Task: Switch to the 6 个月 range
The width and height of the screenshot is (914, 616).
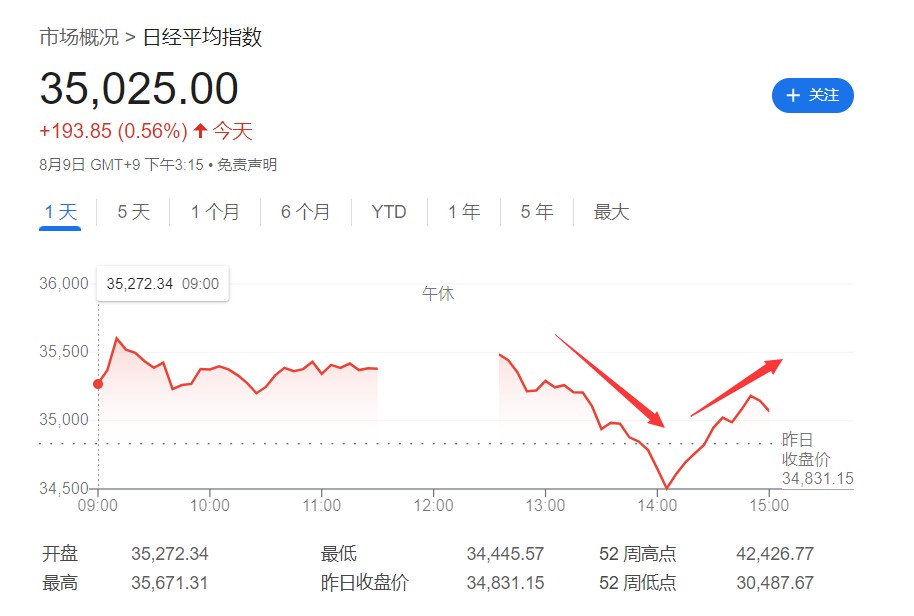Action: point(305,212)
